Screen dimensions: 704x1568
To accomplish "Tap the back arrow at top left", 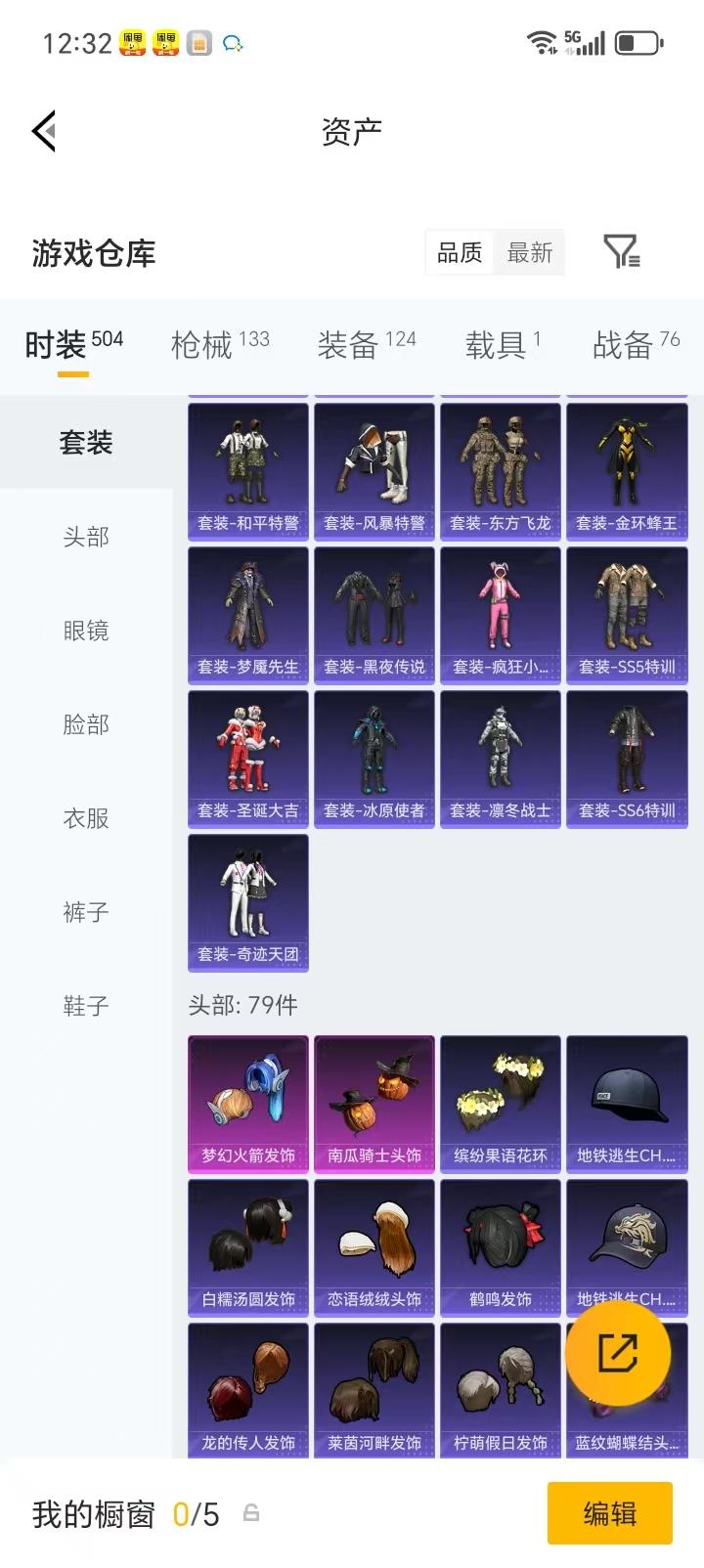I will (x=43, y=131).
